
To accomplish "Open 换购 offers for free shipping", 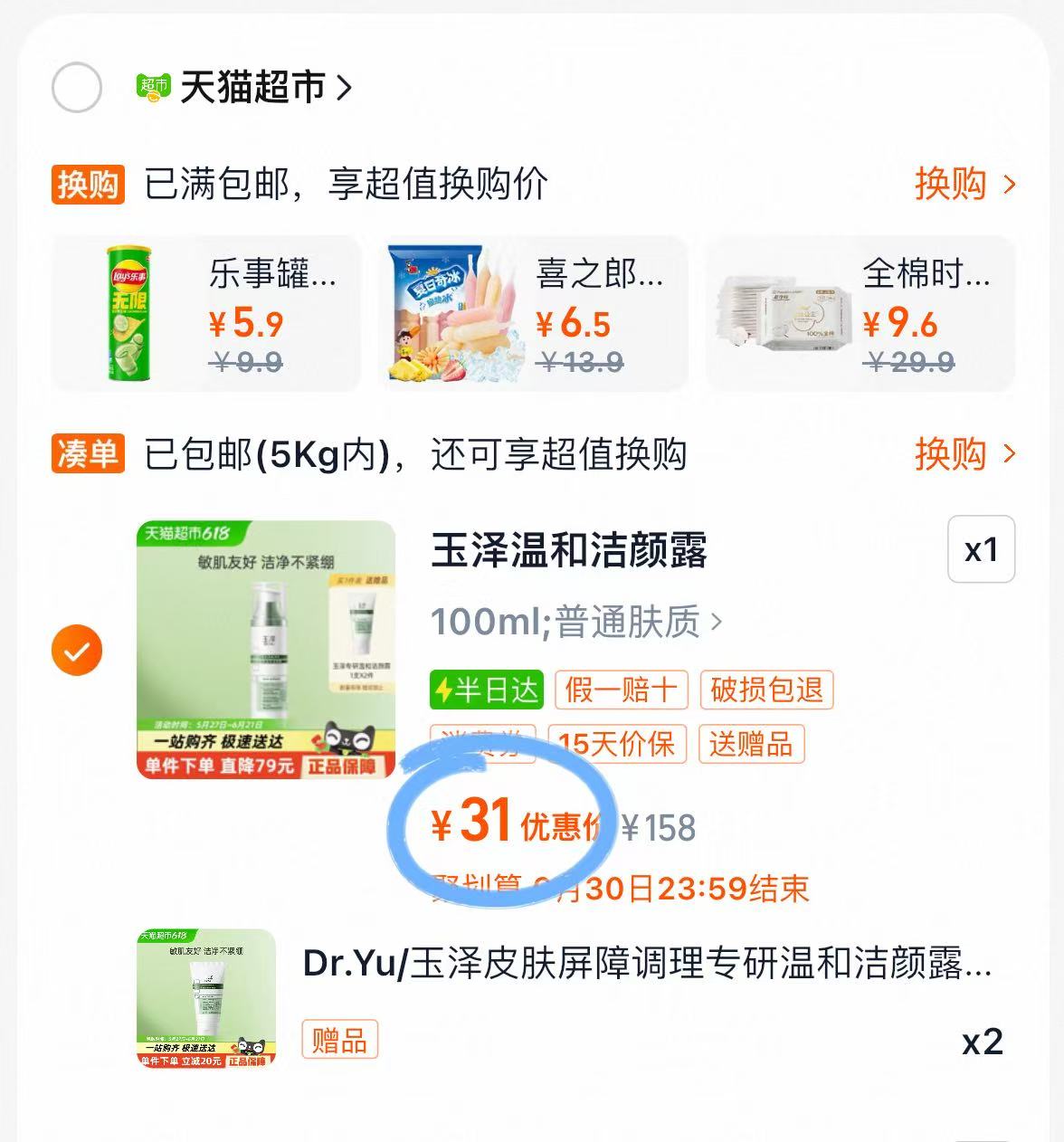I will (964, 184).
